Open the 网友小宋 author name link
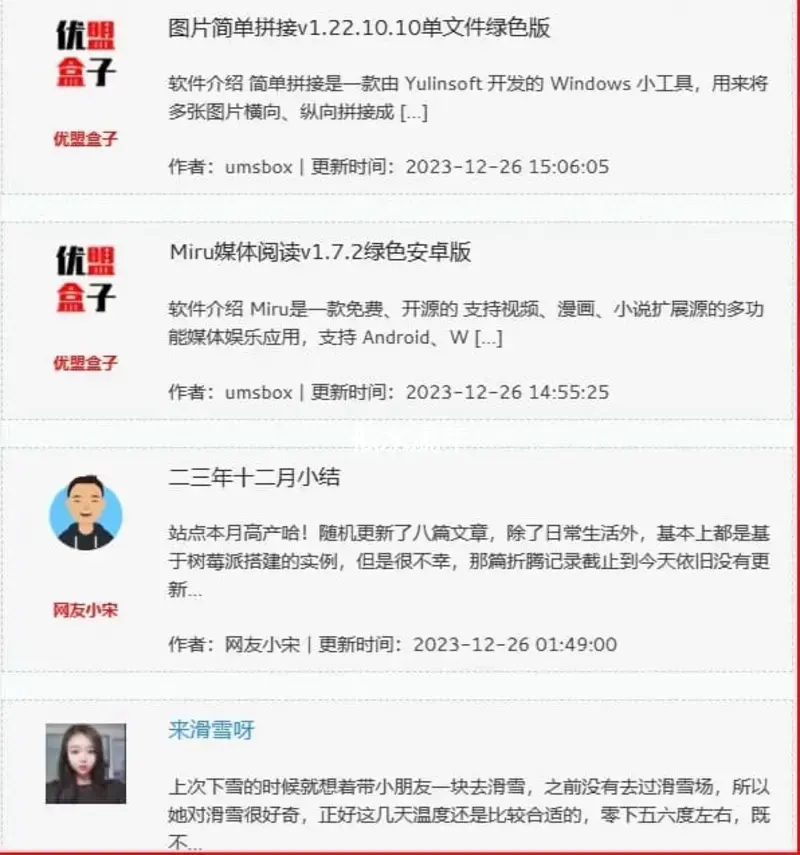This screenshot has width=800, height=855. pos(85,609)
